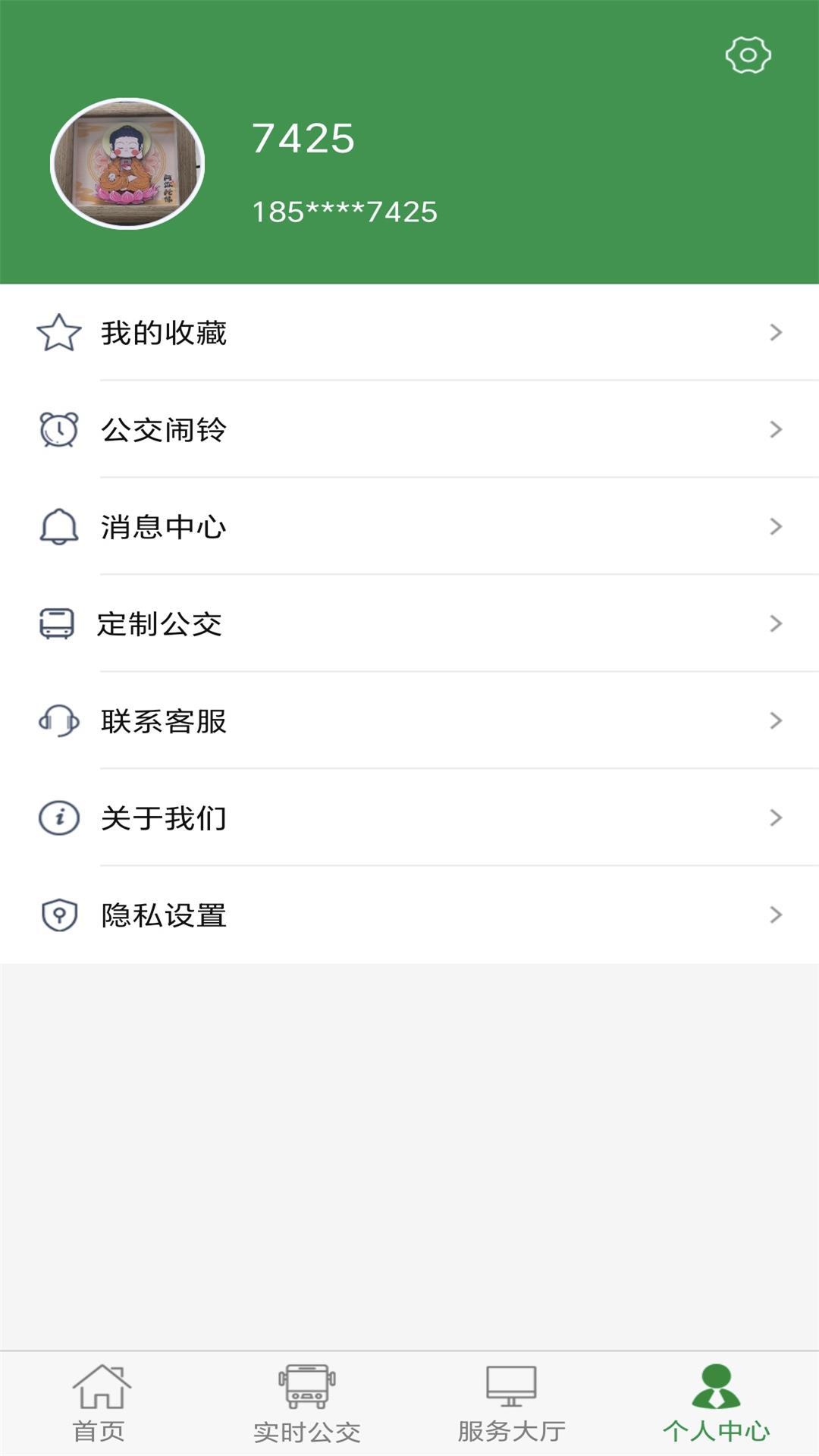Screen dimensions: 819x1456
Task: Click the info icon beside 关于我们
Action: tap(56, 817)
